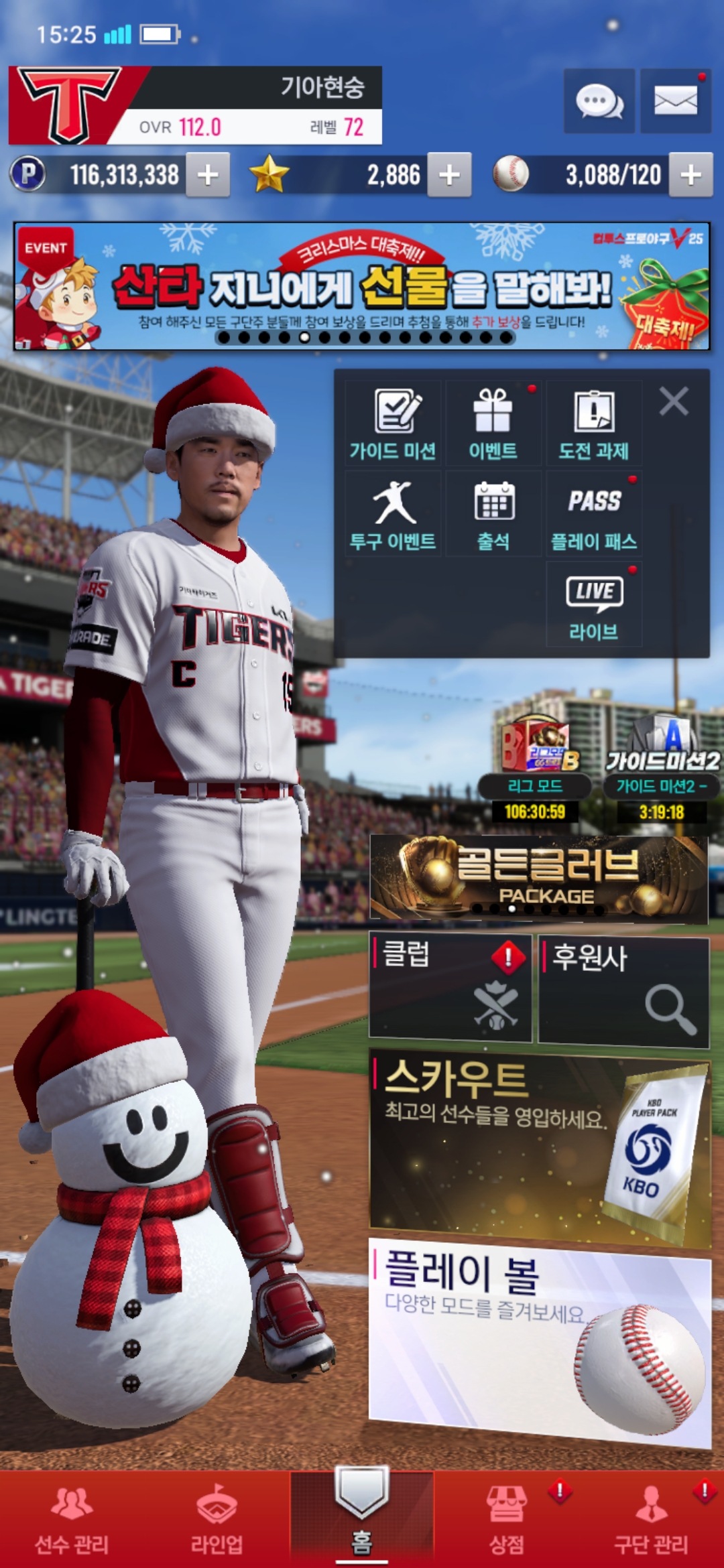Open the 이벤트 gift menu
The width and height of the screenshot is (724, 1568).
coord(493,424)
